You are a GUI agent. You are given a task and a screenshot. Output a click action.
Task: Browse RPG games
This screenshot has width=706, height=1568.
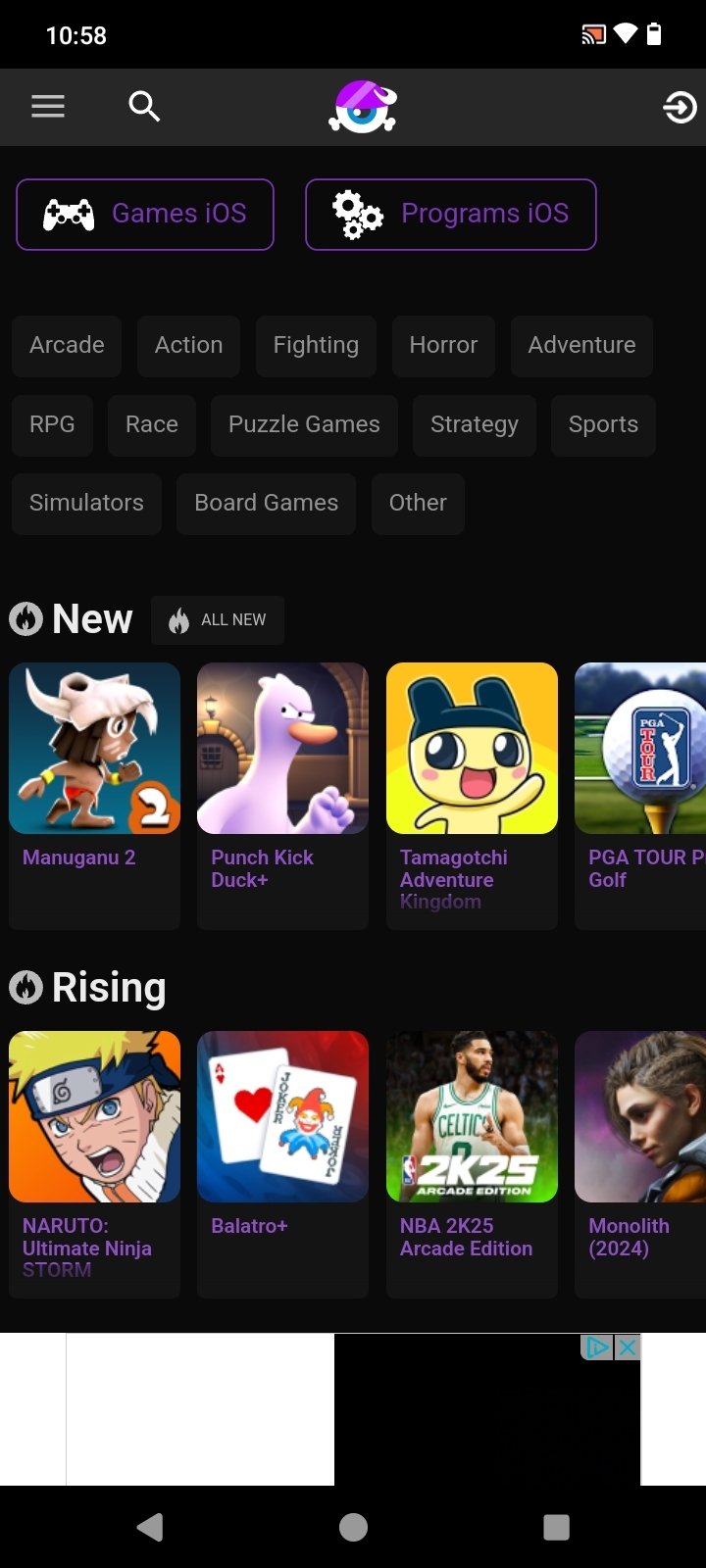(x=52, y=424)
